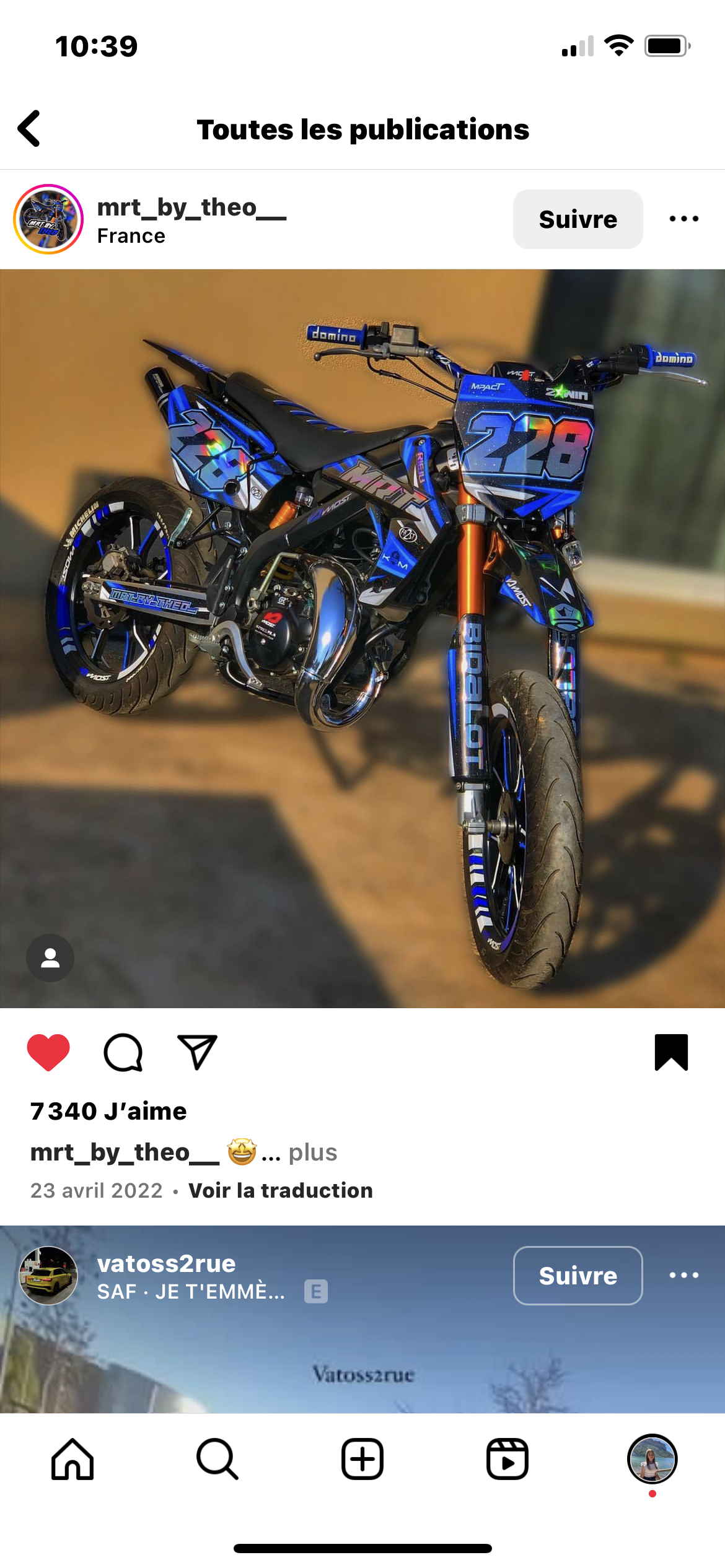Open the overflow menu on mrt_by_theo__ post
The image size is (725, 1568).
coord(683,219)
